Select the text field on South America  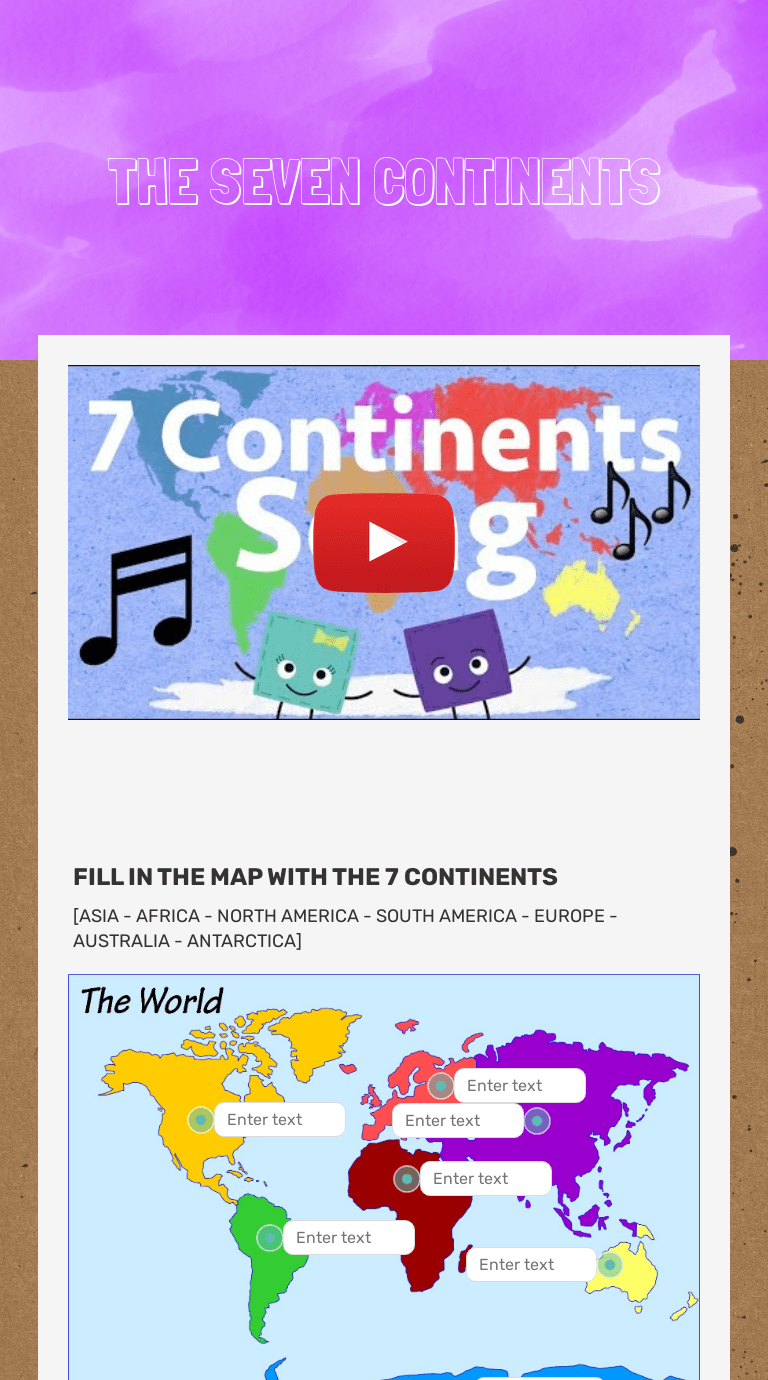[x=348, y=1238]
